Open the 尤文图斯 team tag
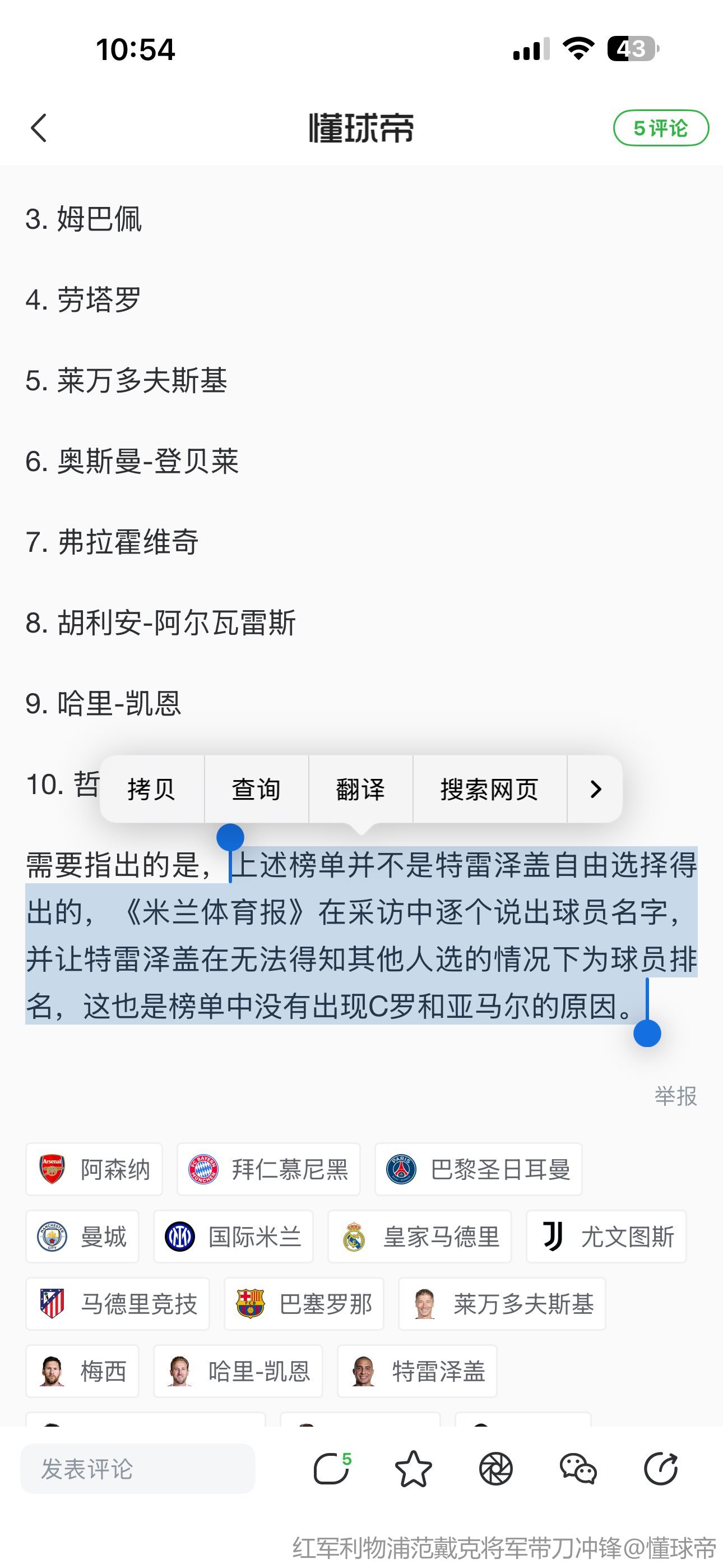The height and width of the screenshot is (1568, 723). 606,1237
